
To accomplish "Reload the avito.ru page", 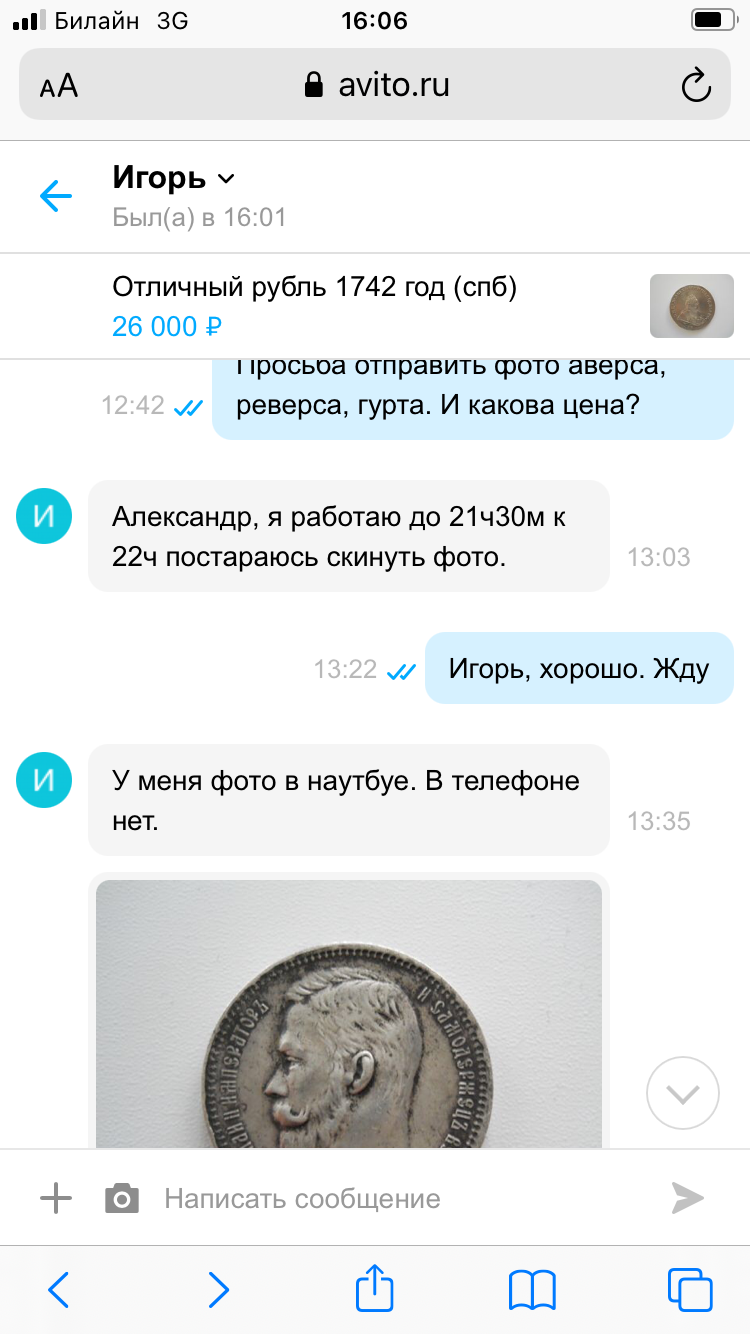I will 695,85.
